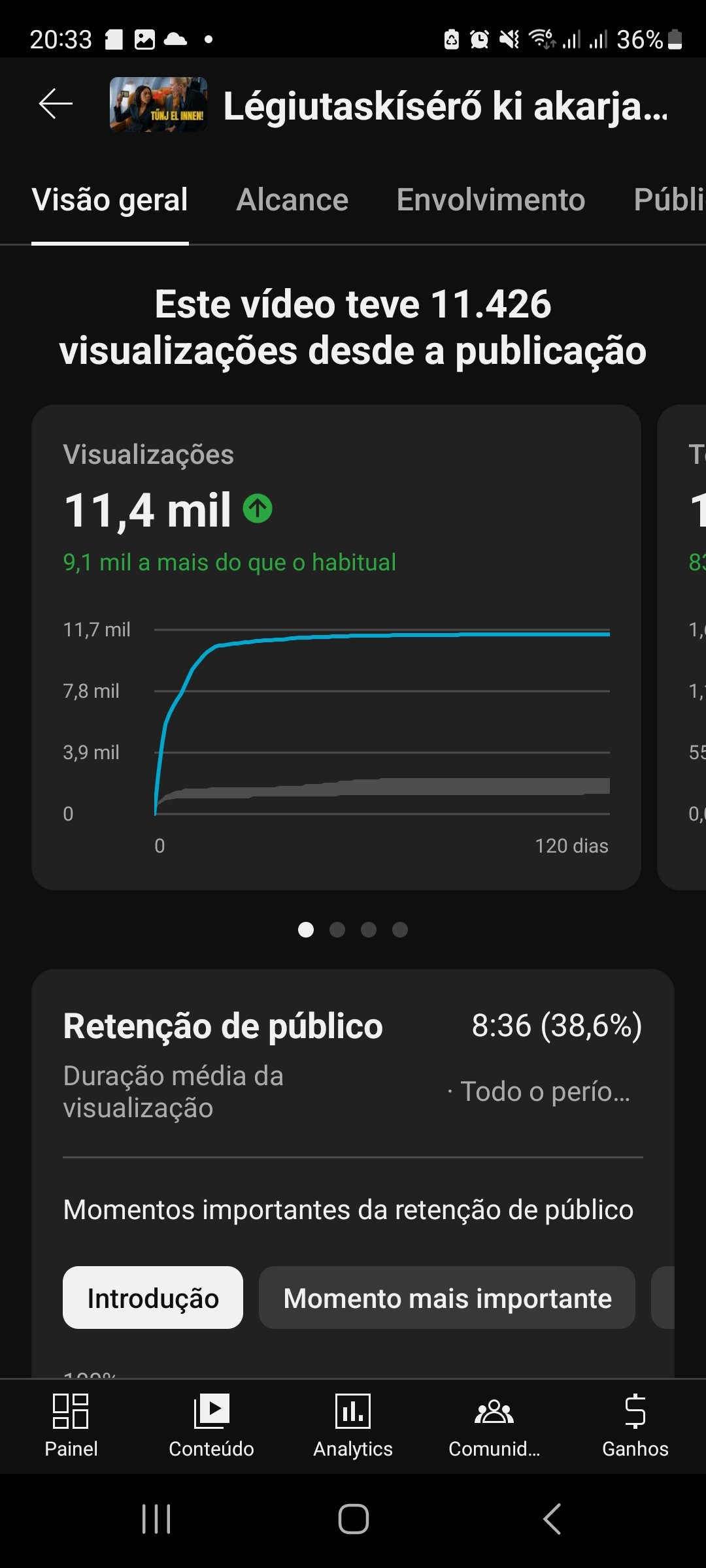Switch to Analytics bottom tab
This screenshot has width=706, height=1568.
pyautogui.click(x=353, y=1426)
